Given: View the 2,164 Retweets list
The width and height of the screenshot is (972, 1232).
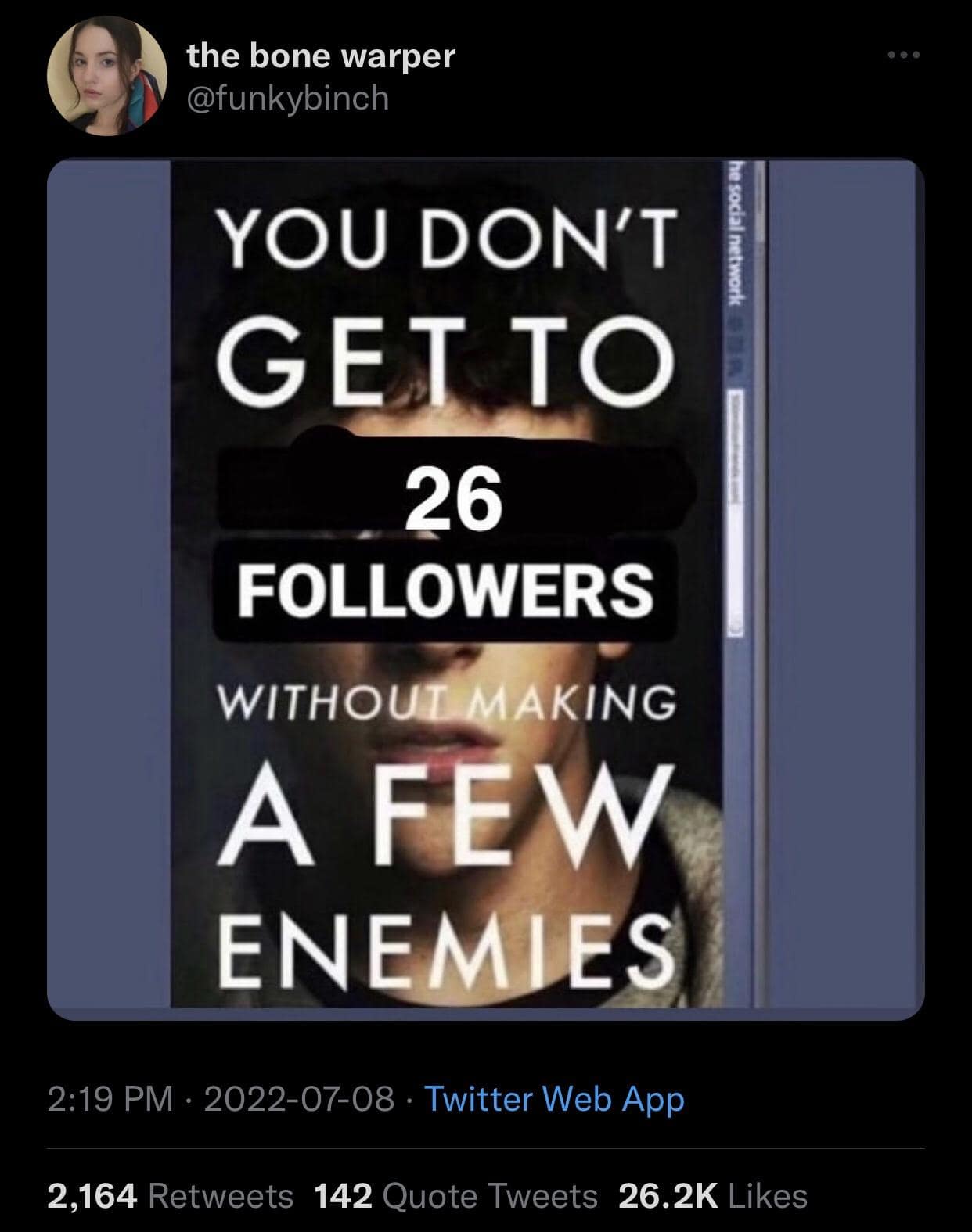Looking at the screenshot, I should pos(170,1195).
